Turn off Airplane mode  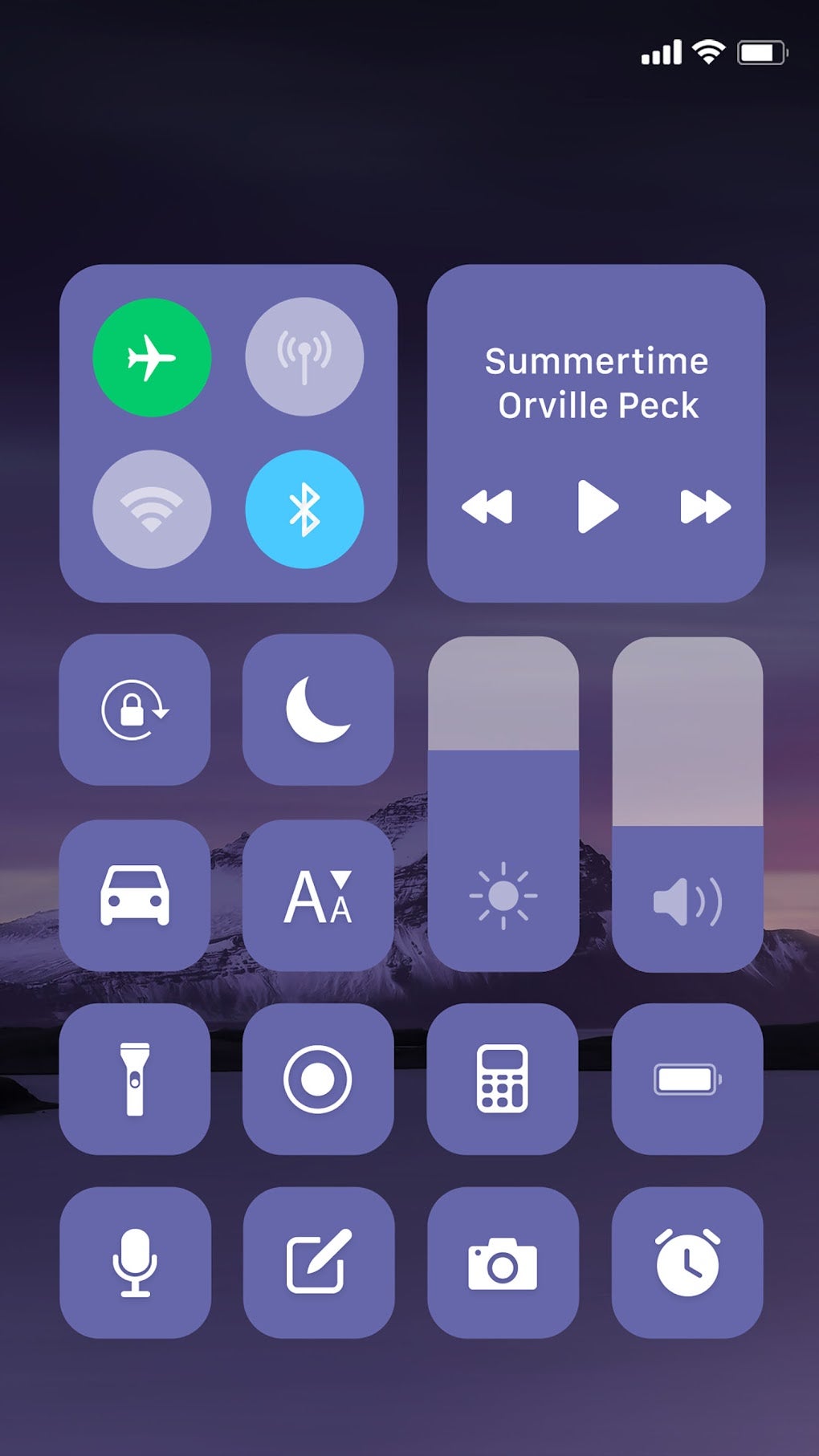click(152, 357)
